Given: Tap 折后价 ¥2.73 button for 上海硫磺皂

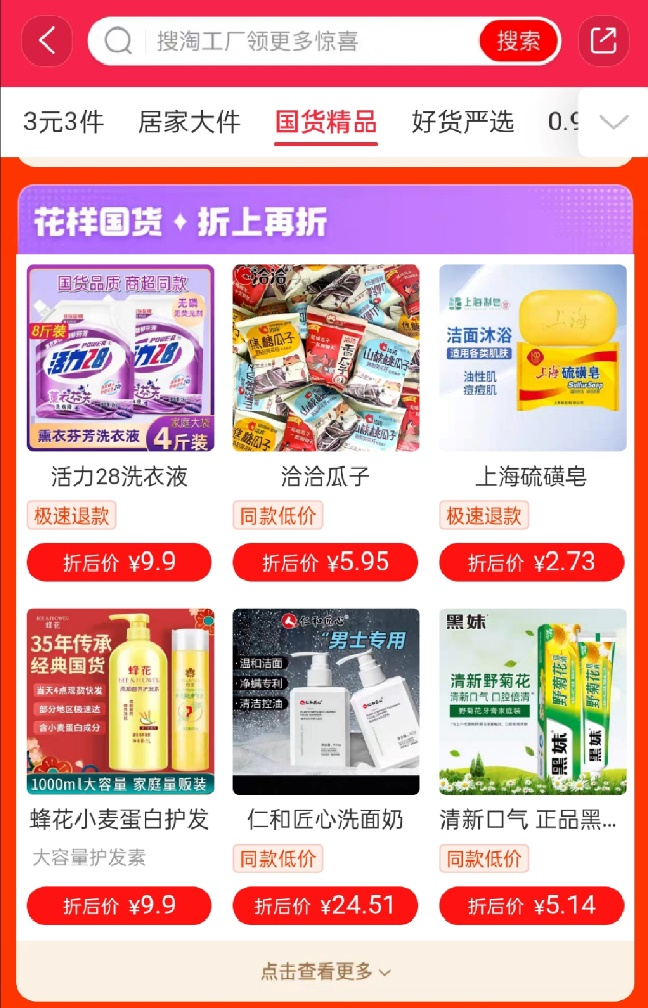Looking at the screenshot, I should pyautogui.click(x=532, y=562).
